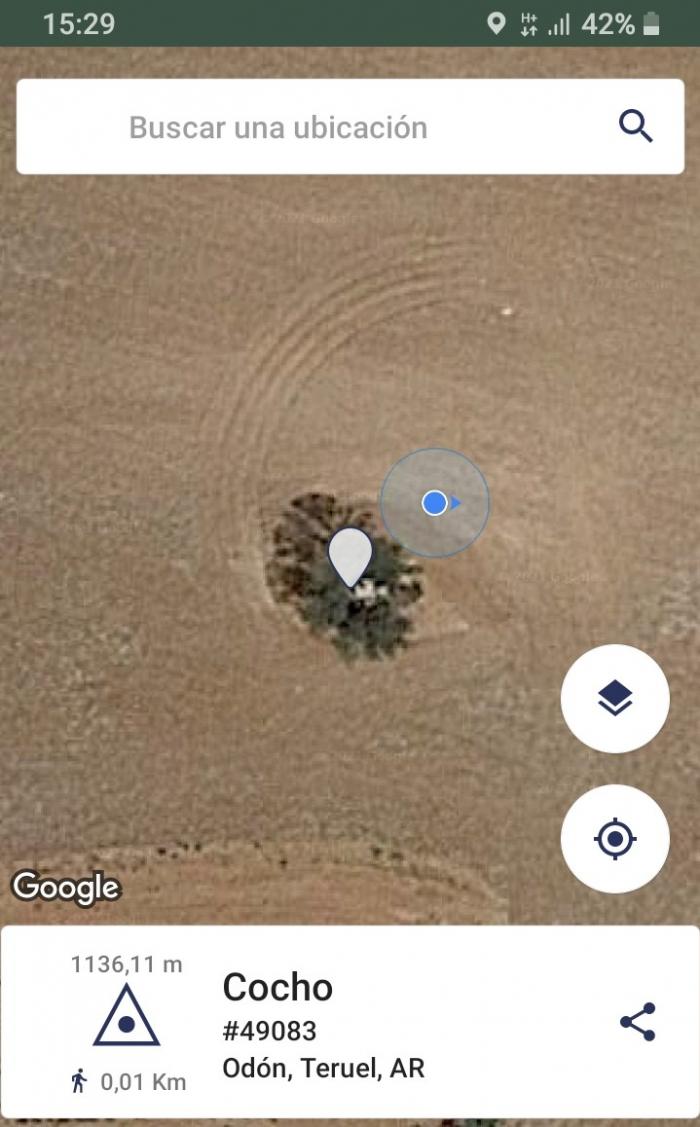Open the Cocho #49083 details card
Screen dimensions: 700x1127
pyautogui.click(x=350, y=1022)
